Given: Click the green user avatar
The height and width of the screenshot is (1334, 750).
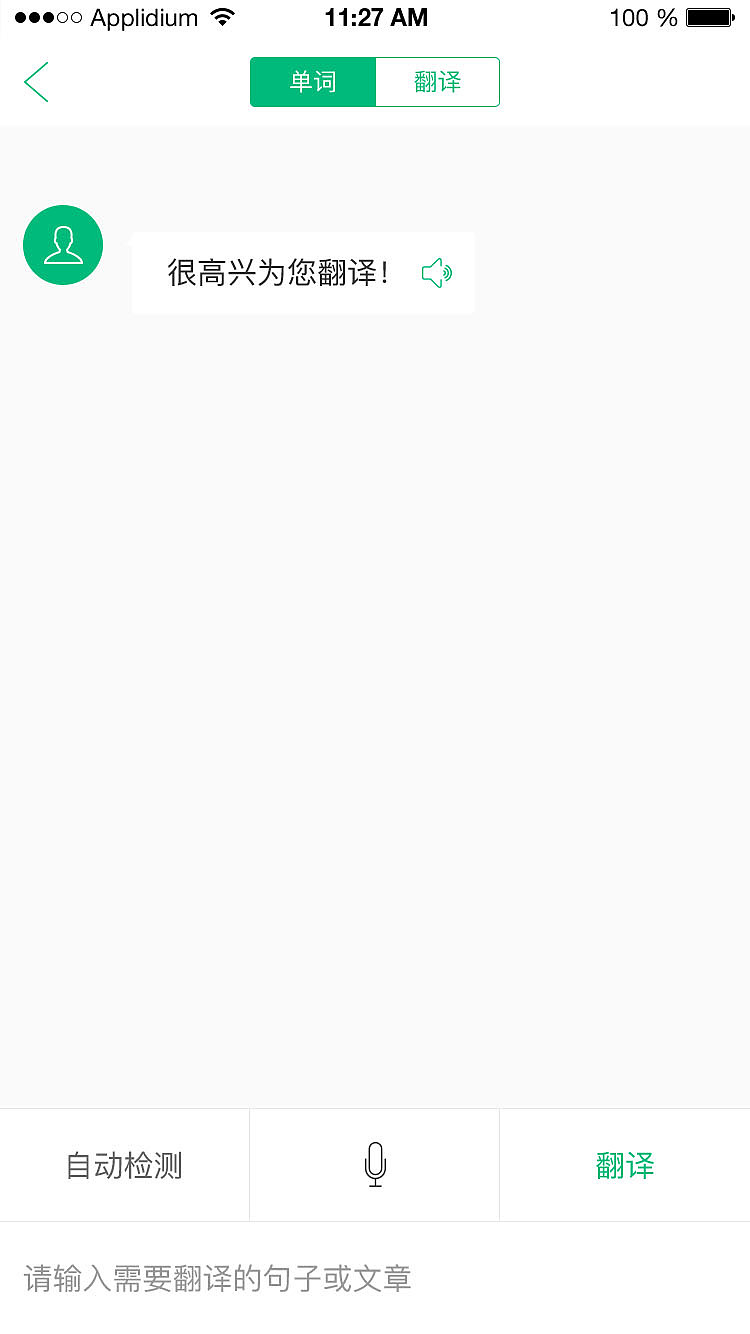Looking at the screenshot, I should coord(63,245).
